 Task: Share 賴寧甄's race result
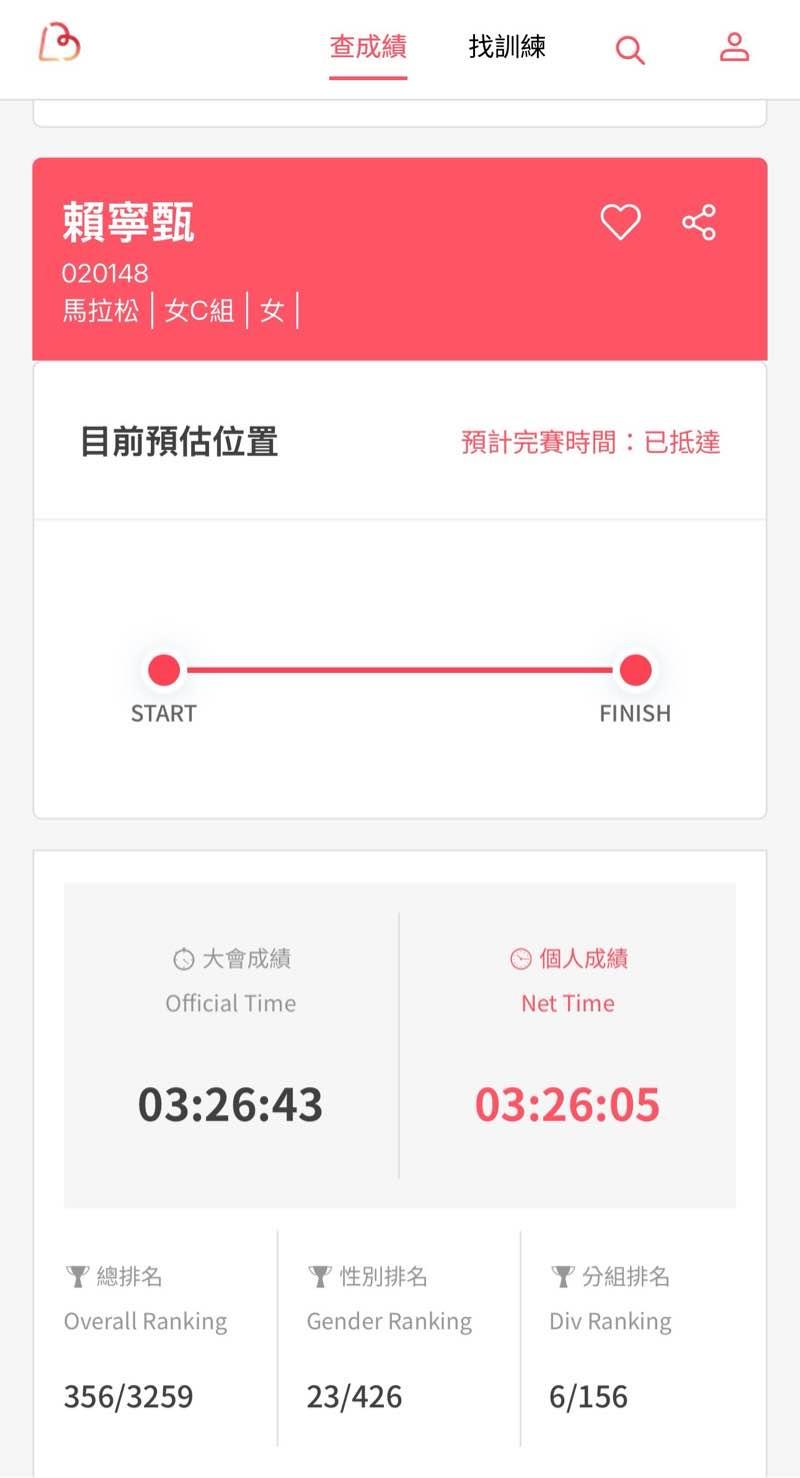click(699, 222)
